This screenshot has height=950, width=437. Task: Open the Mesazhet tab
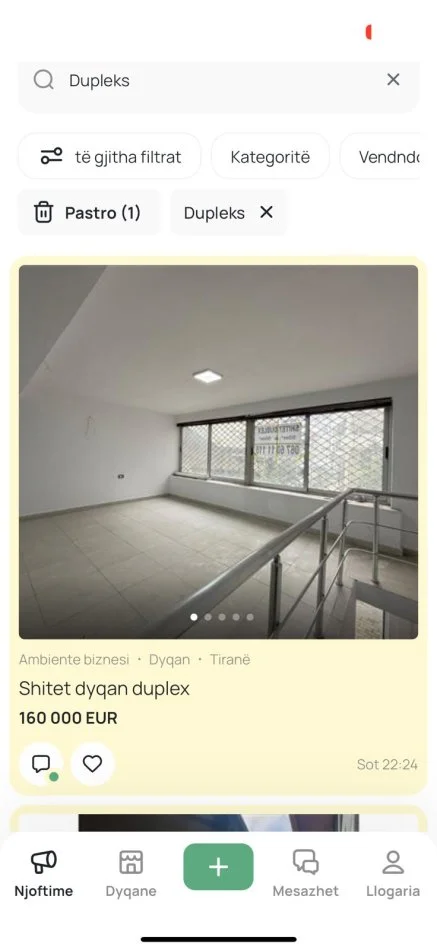click(x=305, y=874)
